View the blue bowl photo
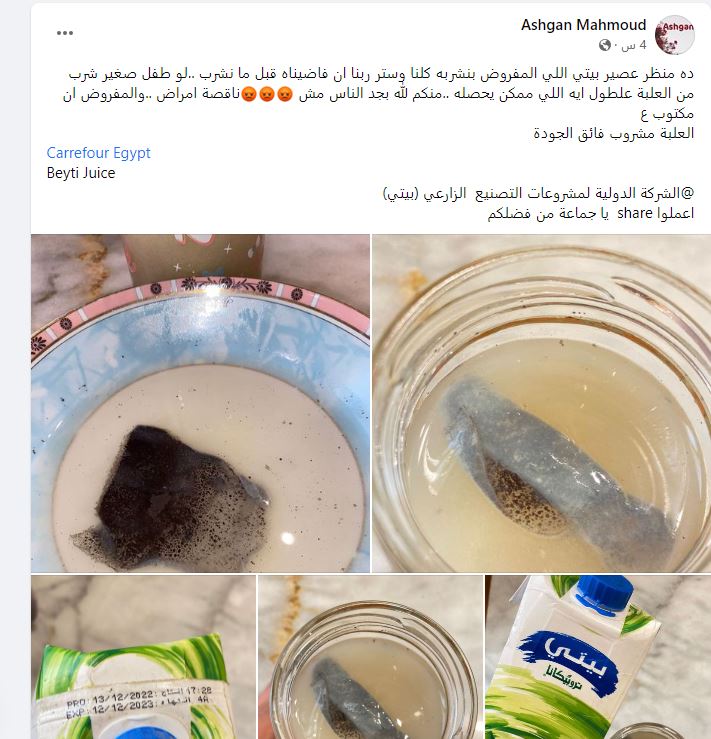711x739 pixels. point(200,403)
